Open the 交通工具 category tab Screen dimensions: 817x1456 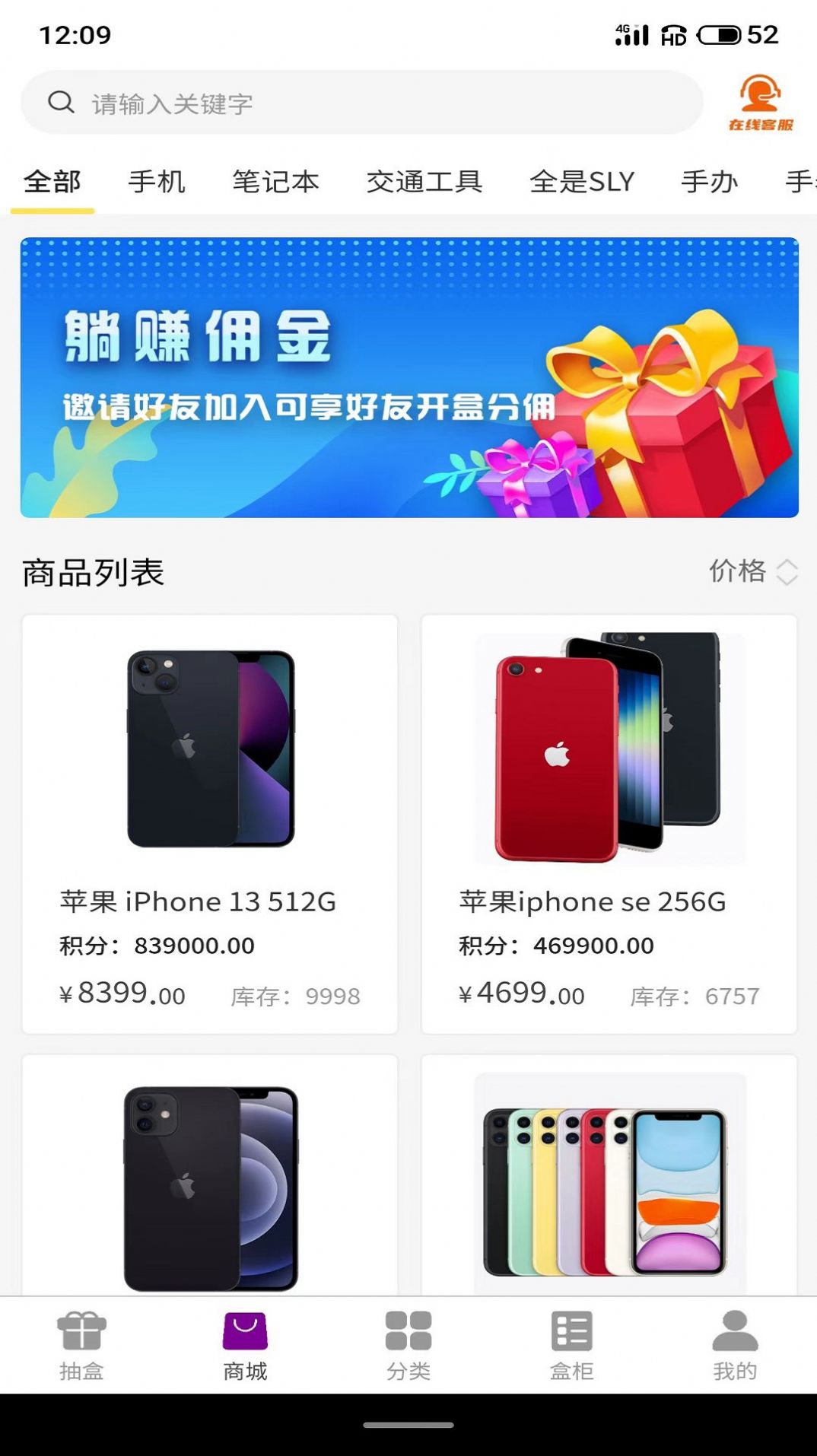pyautogui.click(x=424, y=182)
